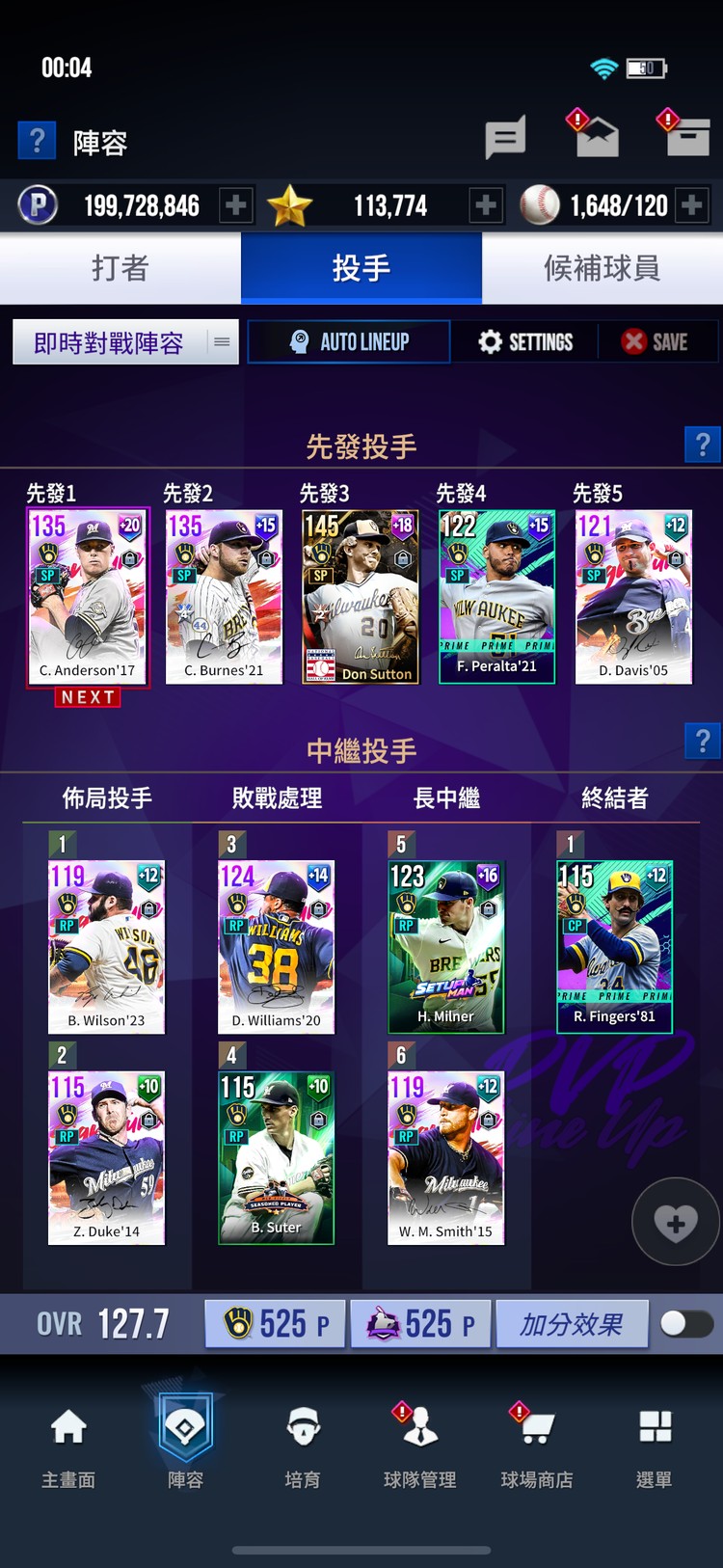Open the chat messages icon
The width and height of the screenshot is (723, 1568).
tap(505, 139)
